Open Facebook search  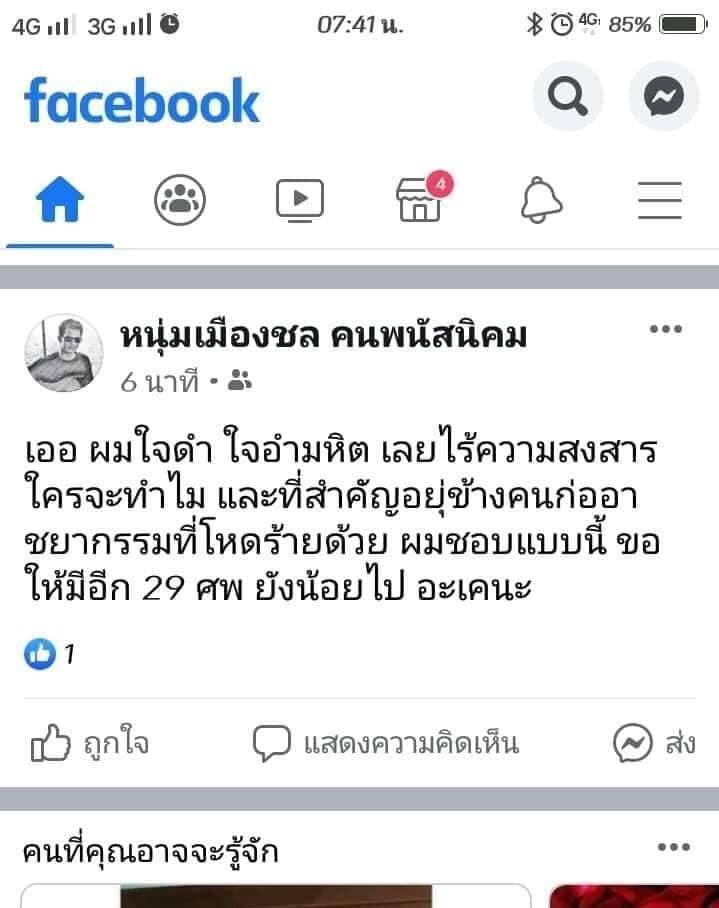click(x=567, y=97)
